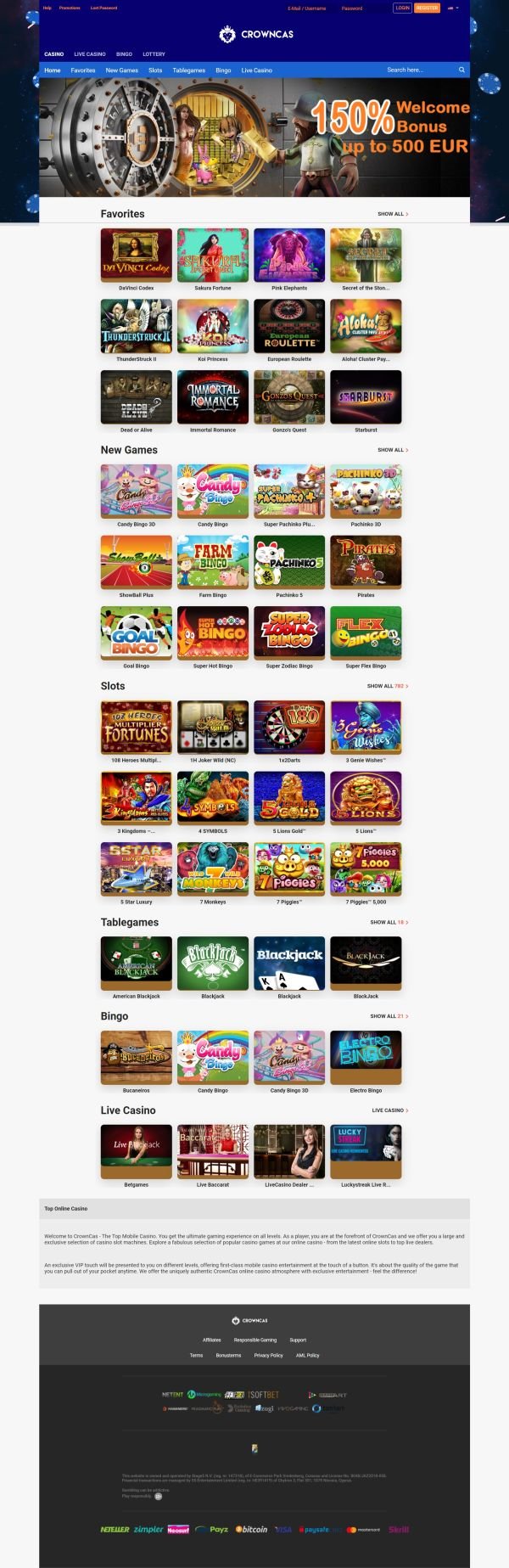Open the Privacy Policy footer link
The width and height of the screenshot is (509, 1568).
pyautogui.click(x=268, y=1355)
